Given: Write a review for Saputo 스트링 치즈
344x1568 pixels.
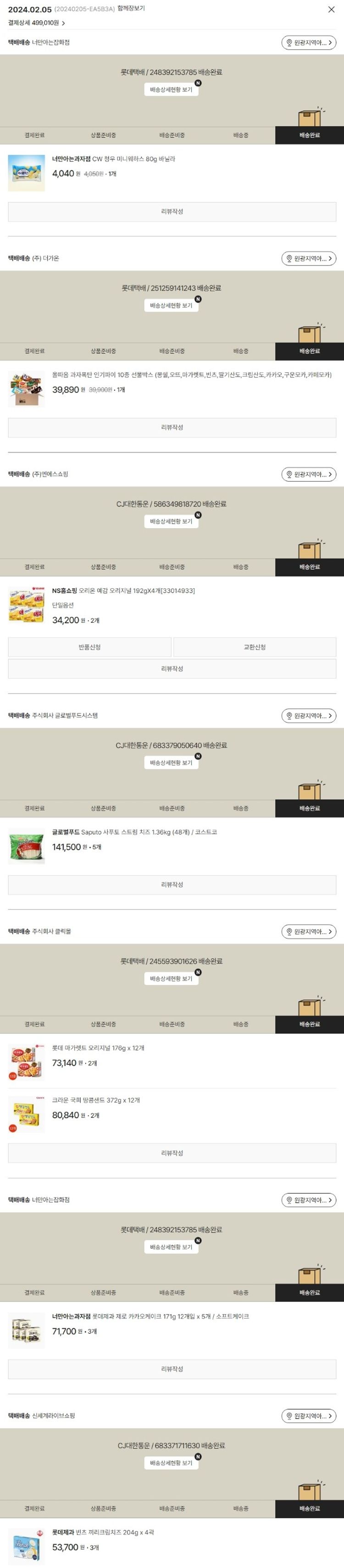Looking at the screenshot, I should 172,885.
